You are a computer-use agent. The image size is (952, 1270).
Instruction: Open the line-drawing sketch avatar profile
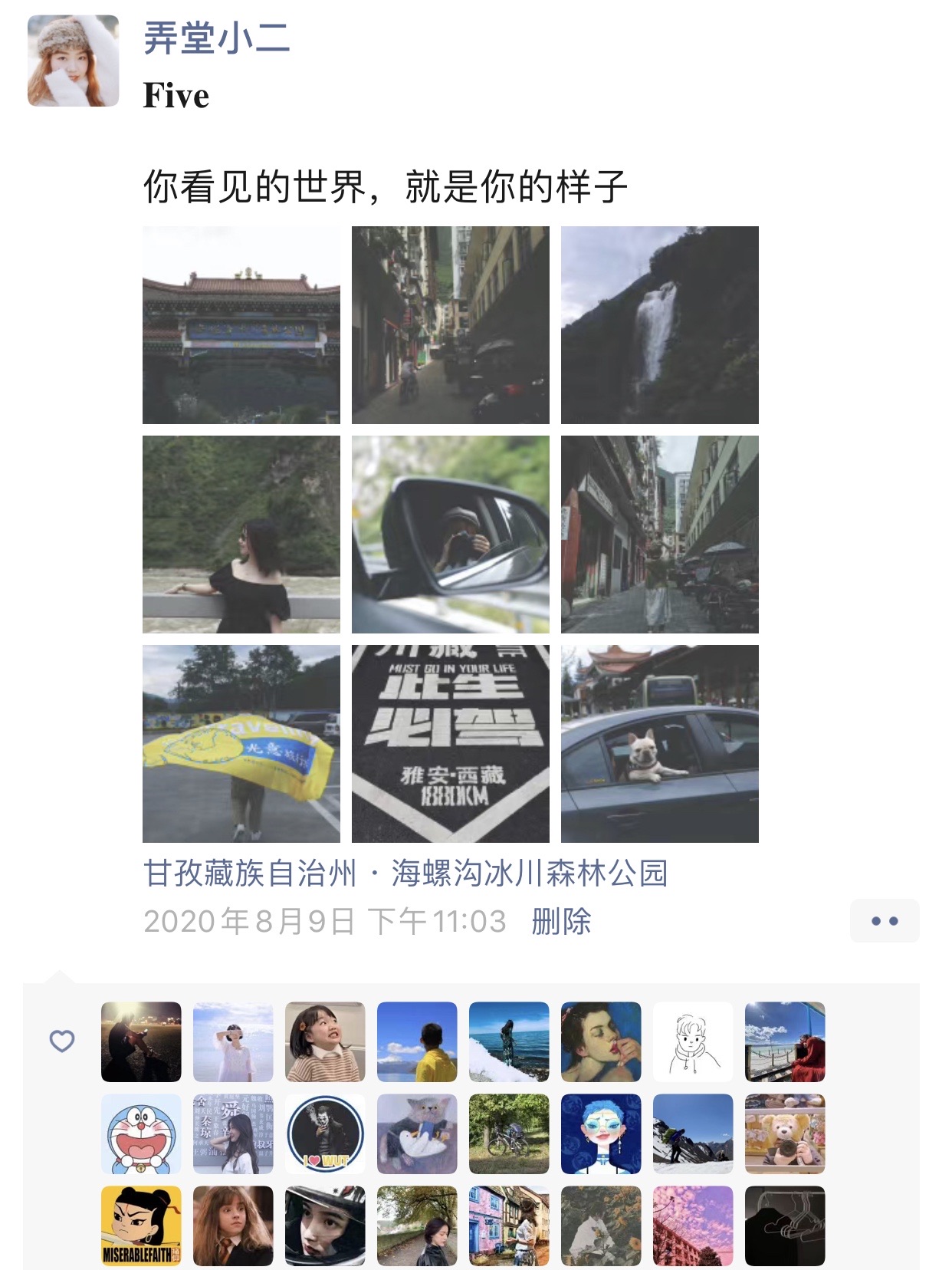click(x=693, y=1041)
